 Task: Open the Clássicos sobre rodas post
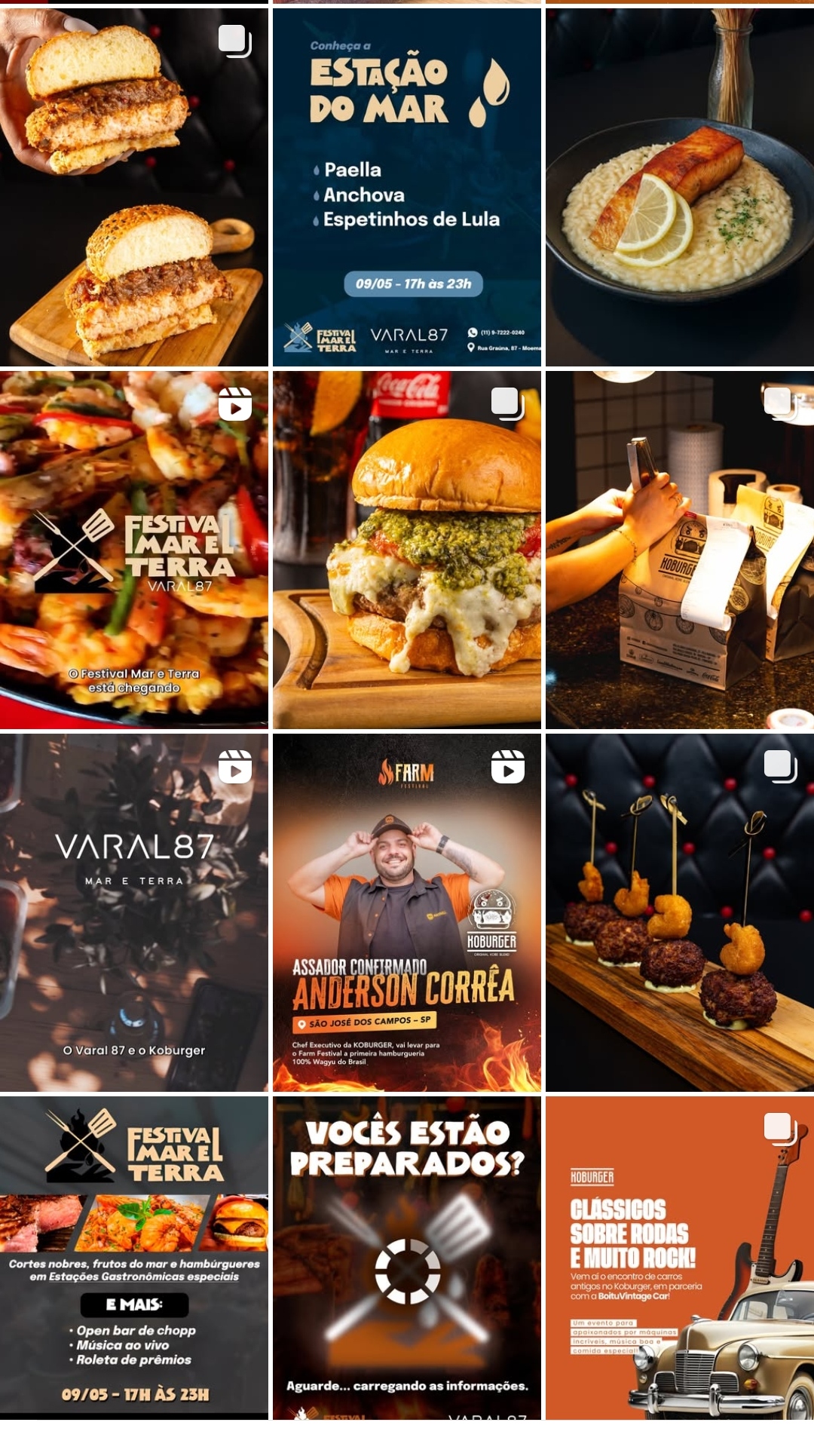tap(680, 1258)
